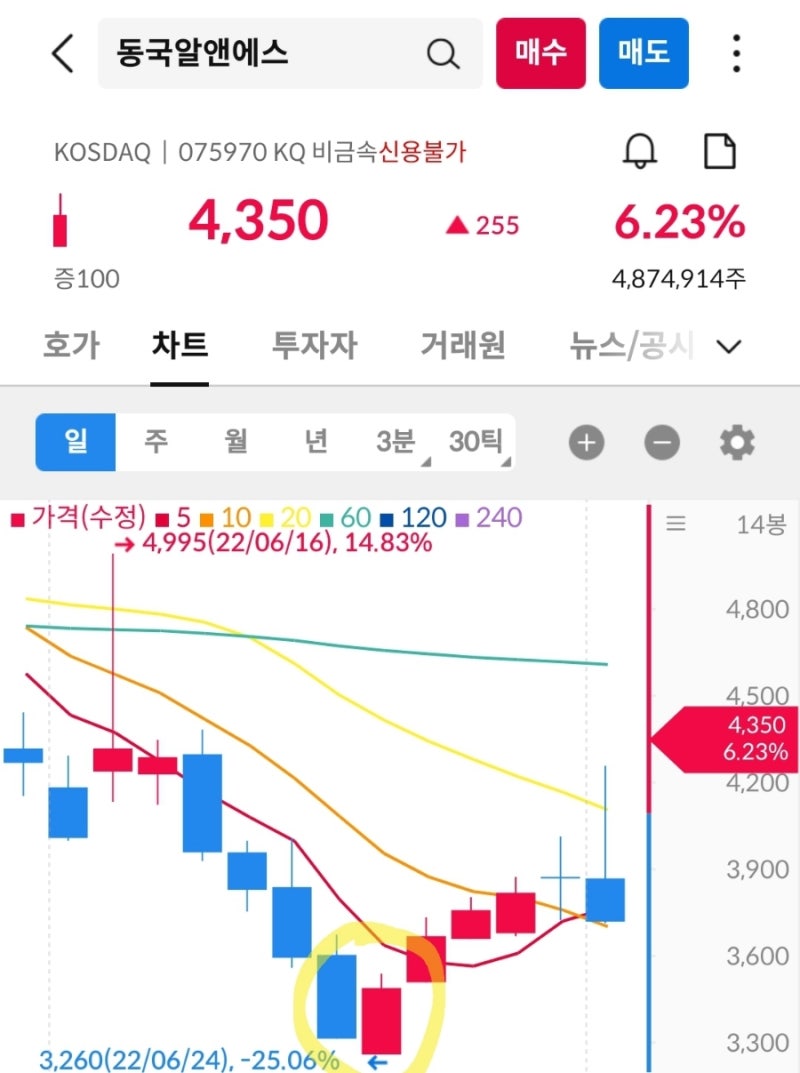Open the chart hamburger menu near 14봉

pos(676,525)
